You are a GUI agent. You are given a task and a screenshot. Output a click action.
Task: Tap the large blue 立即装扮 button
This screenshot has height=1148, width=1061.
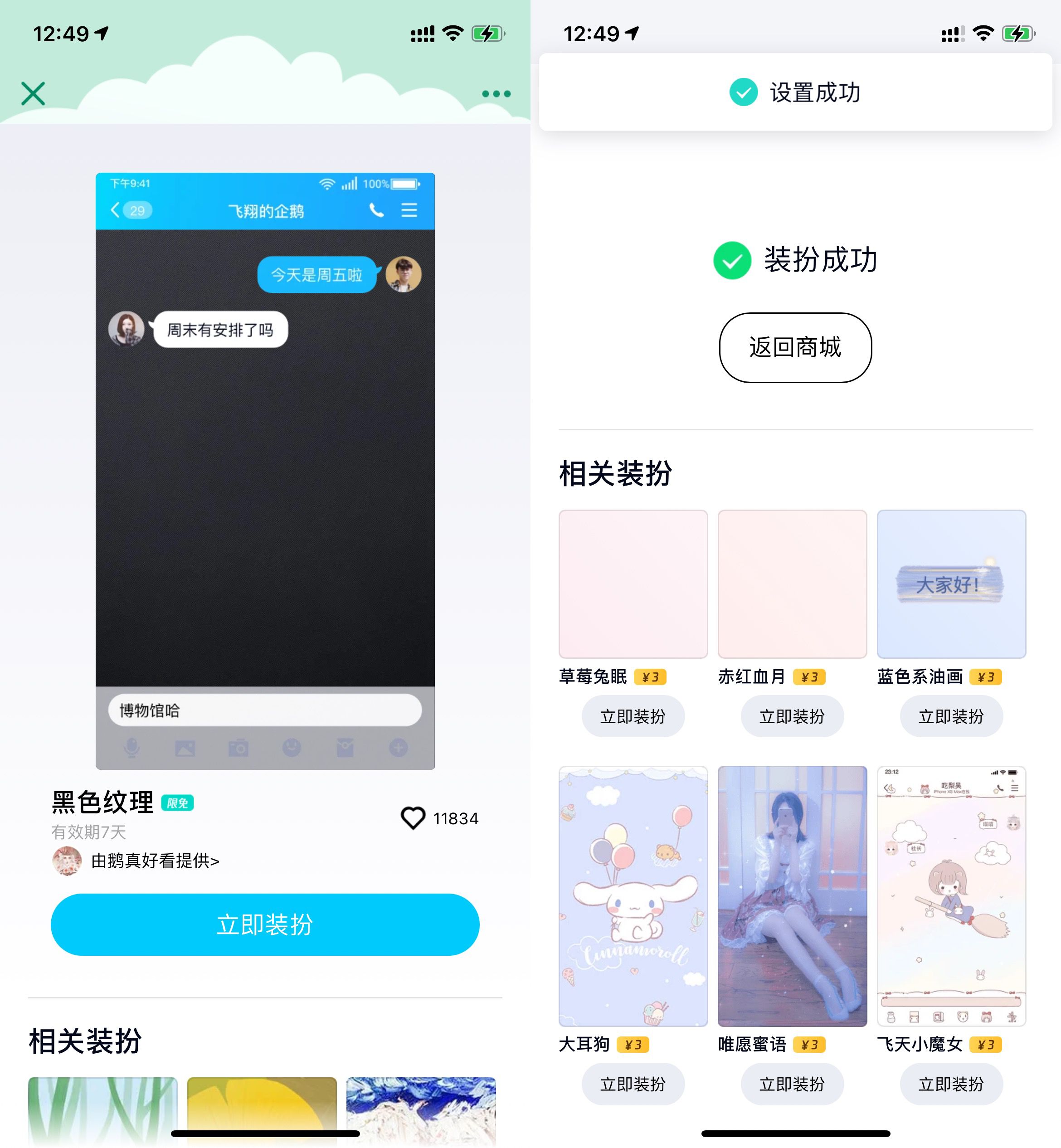pyautogui.click(x=265, y=925)
